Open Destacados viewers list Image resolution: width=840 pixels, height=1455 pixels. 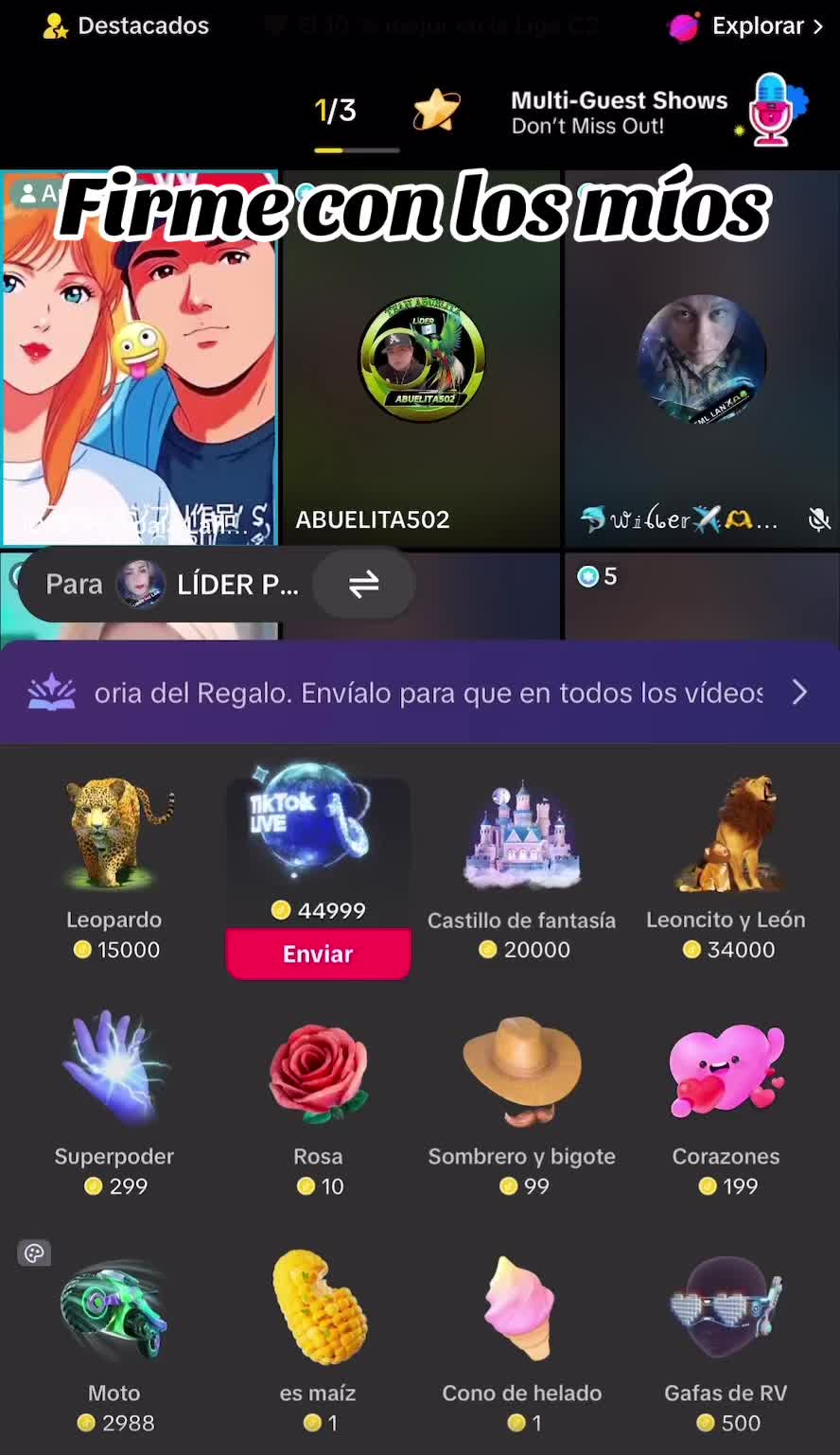click(127, 26)
